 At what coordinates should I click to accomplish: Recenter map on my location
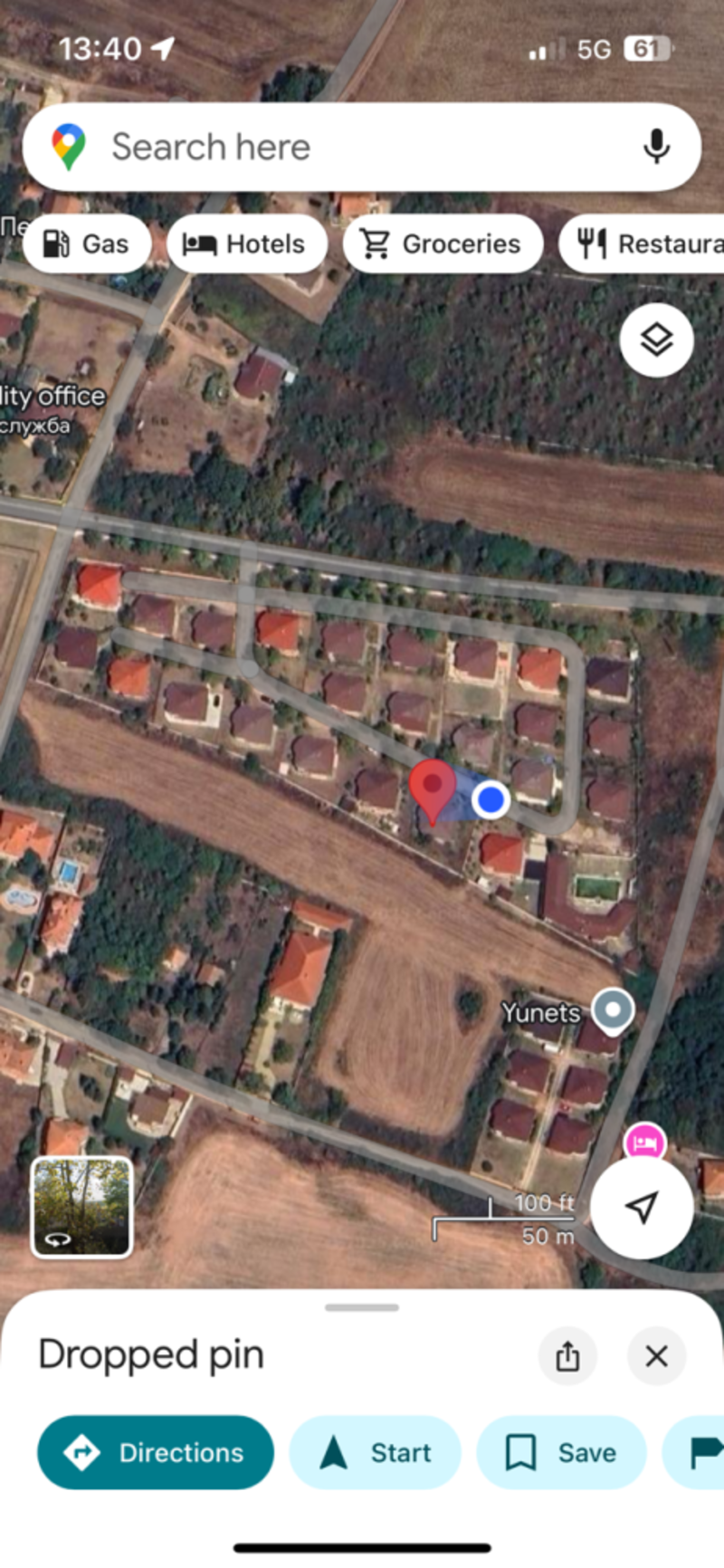642,1207
